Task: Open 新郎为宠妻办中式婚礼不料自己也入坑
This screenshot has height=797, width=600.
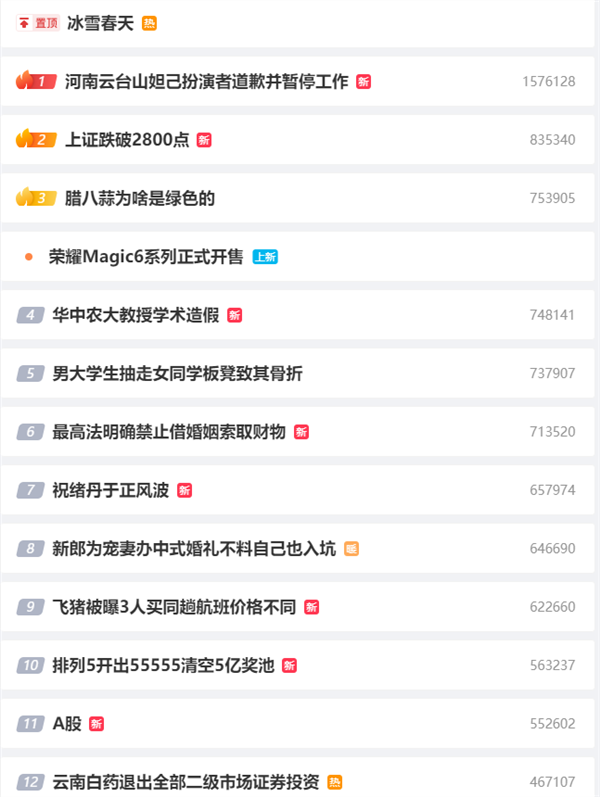Action: 194,548
